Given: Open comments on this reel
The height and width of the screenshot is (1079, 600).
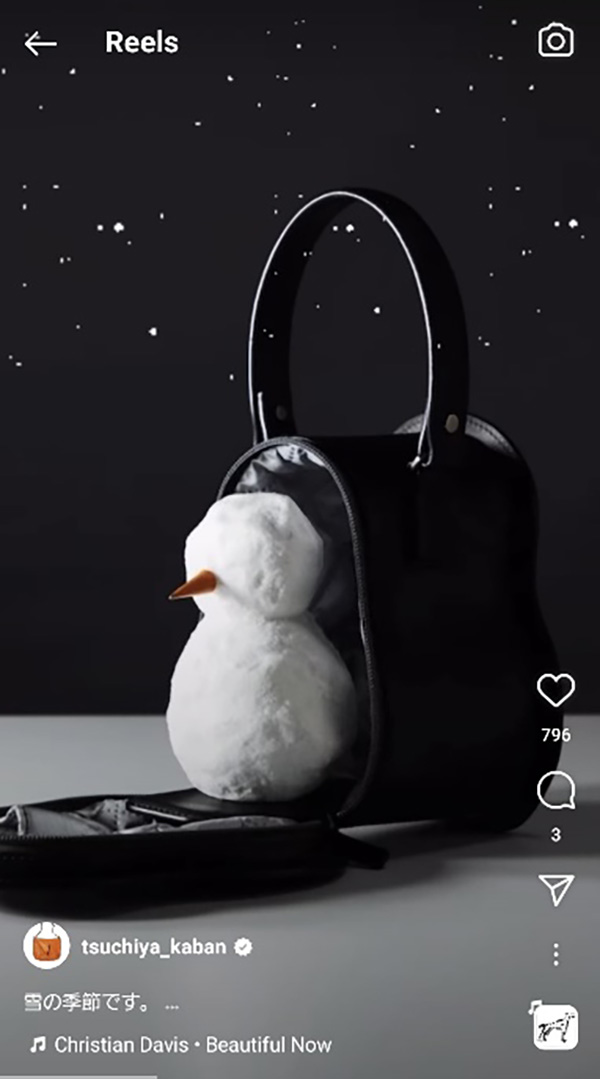Looking at the screenshot, I should tap(555, 792).
